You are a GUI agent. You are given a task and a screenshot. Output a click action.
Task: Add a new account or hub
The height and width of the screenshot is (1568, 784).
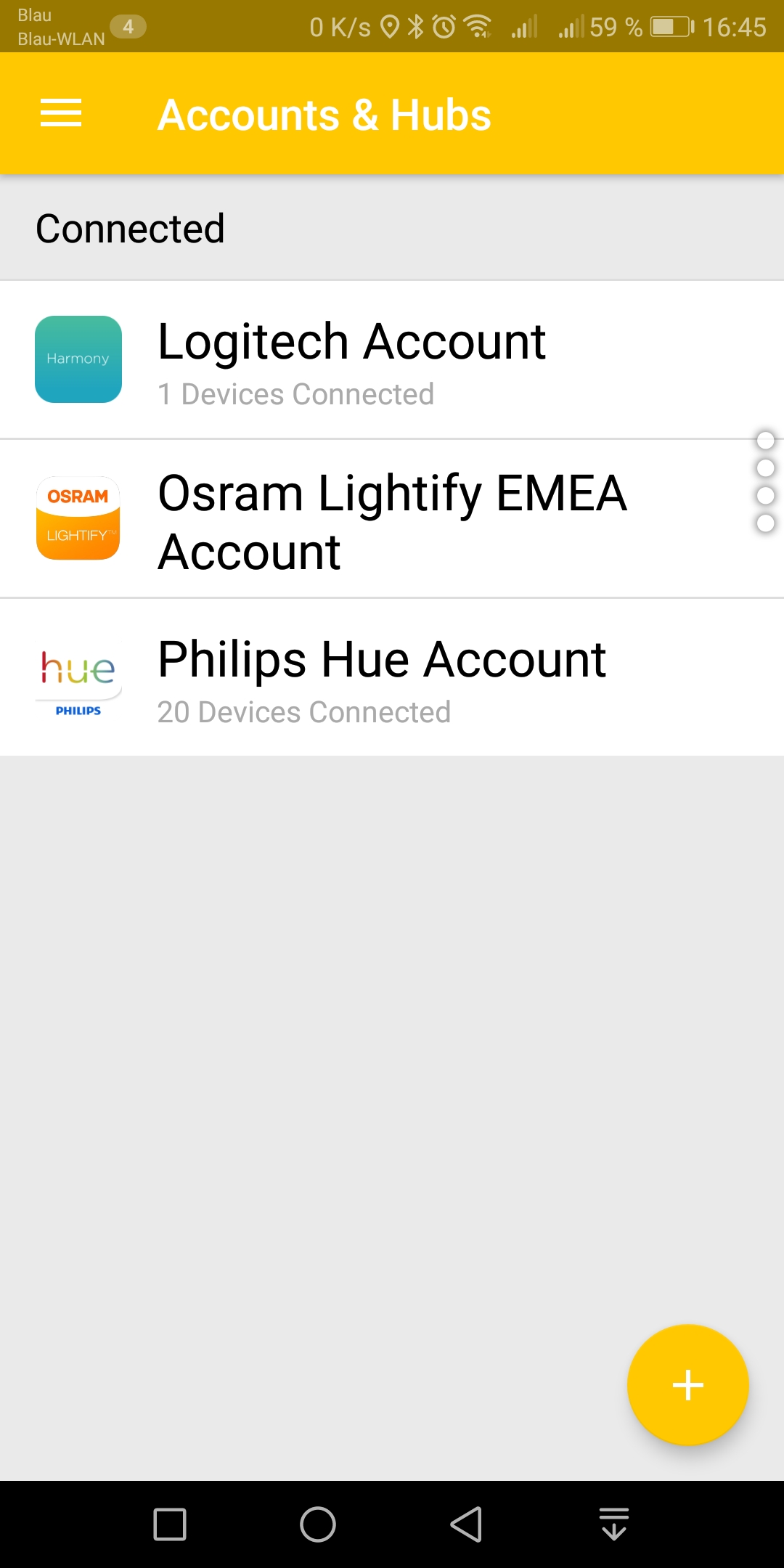[x=687, y=1385]
